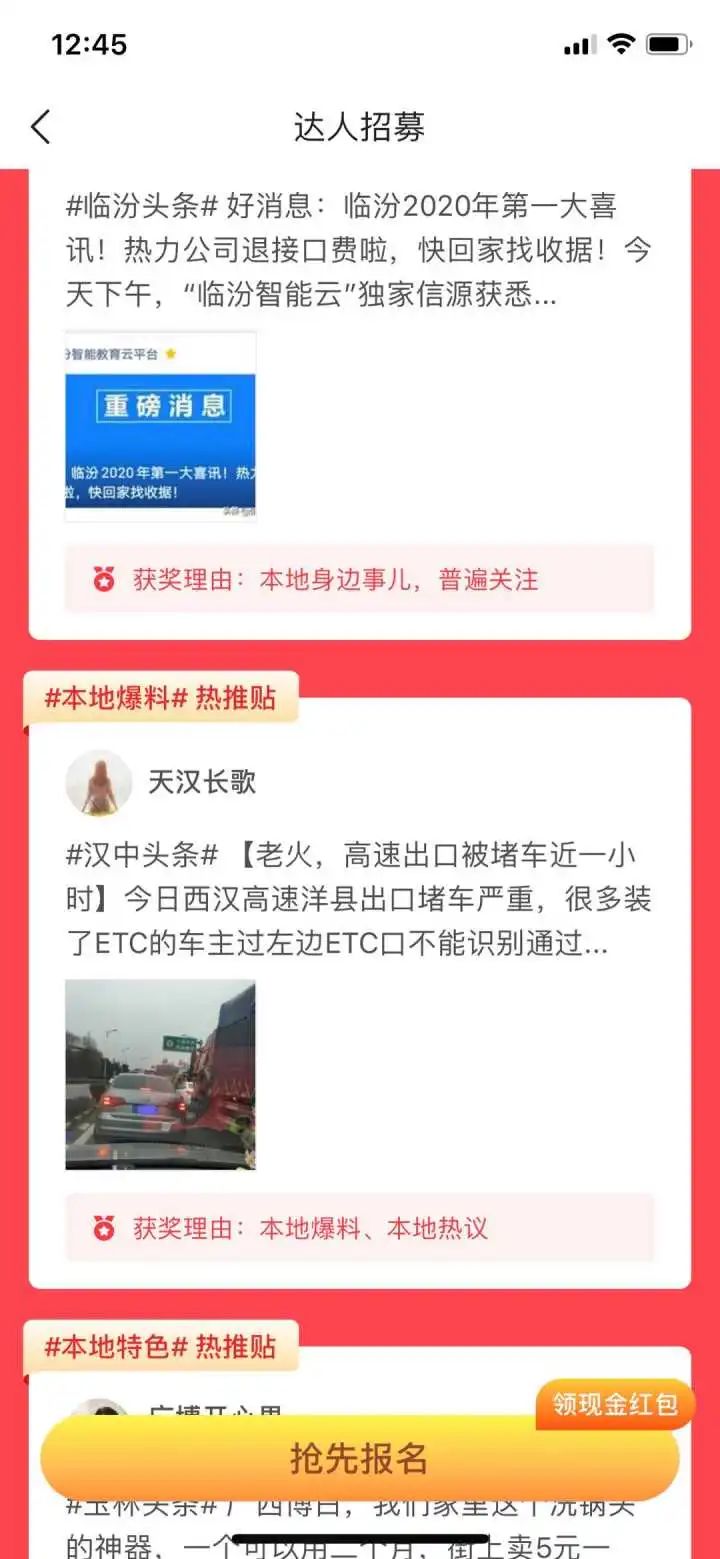Tap the cellular signal bars indicator
The height and width of the screenshot is (1559, 720).
coord(578,44)
